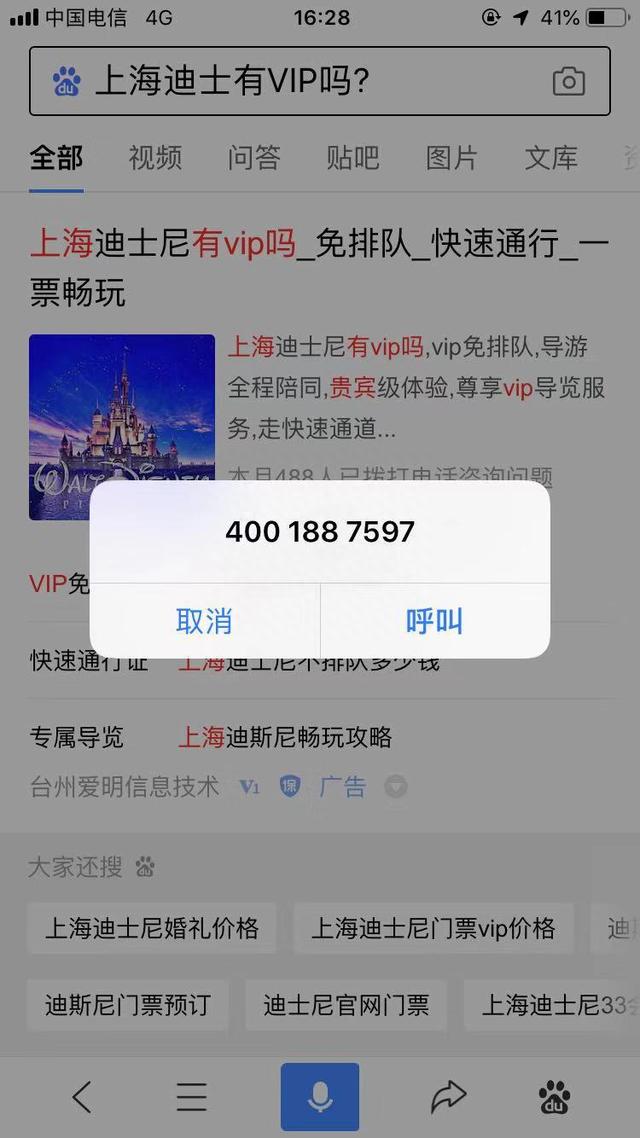Start voice search with microphone button
This screenshot has width=640, height=1138.
[320, 1097]
